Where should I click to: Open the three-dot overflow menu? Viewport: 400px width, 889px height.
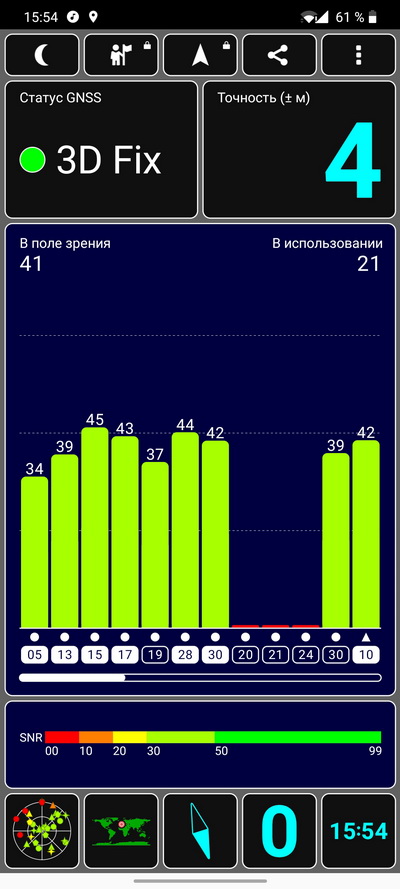pos(358,55)
